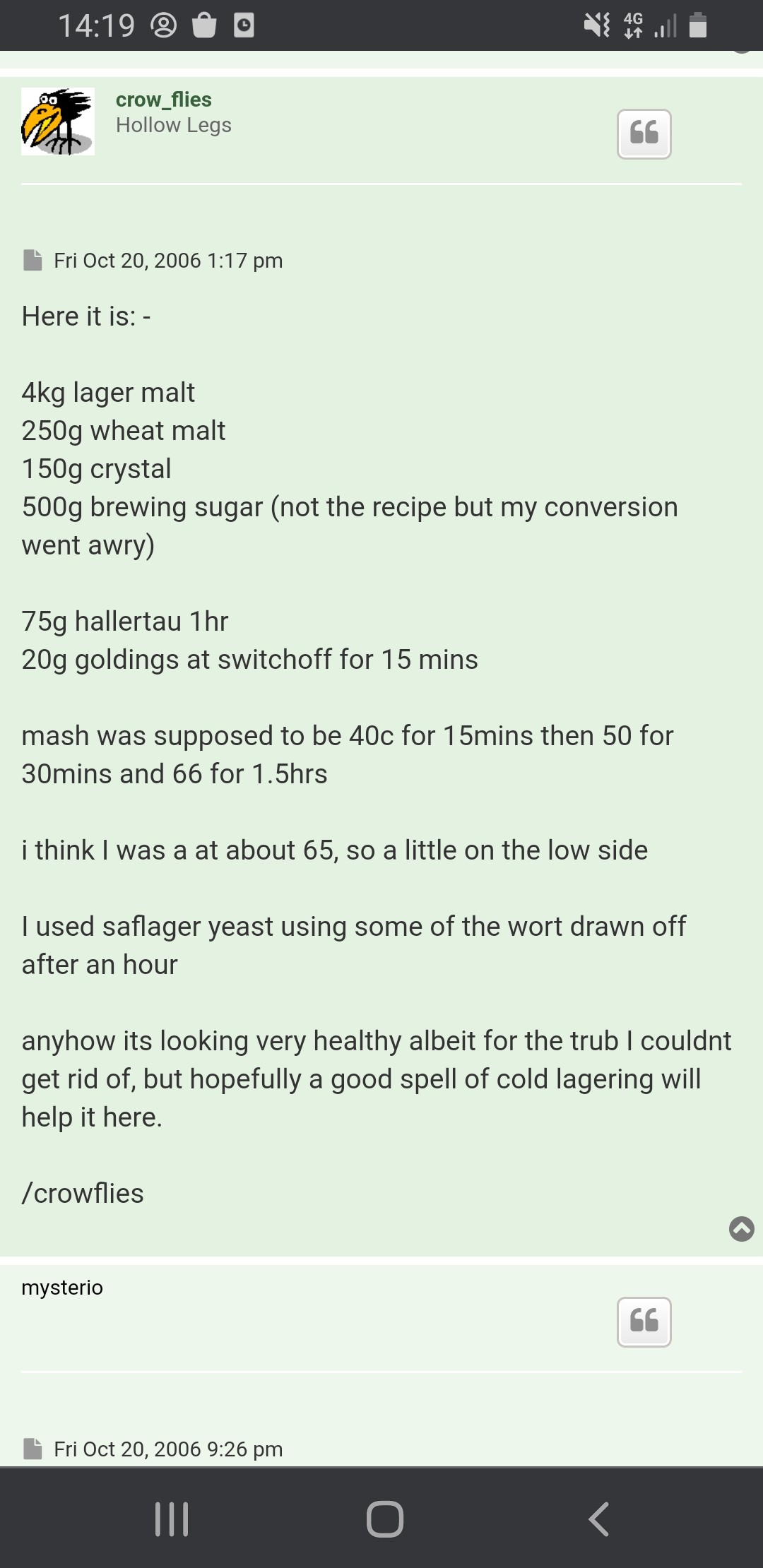Quote crow_flies' post
This screenshot has width=763, height=1568.
(644, 134)
